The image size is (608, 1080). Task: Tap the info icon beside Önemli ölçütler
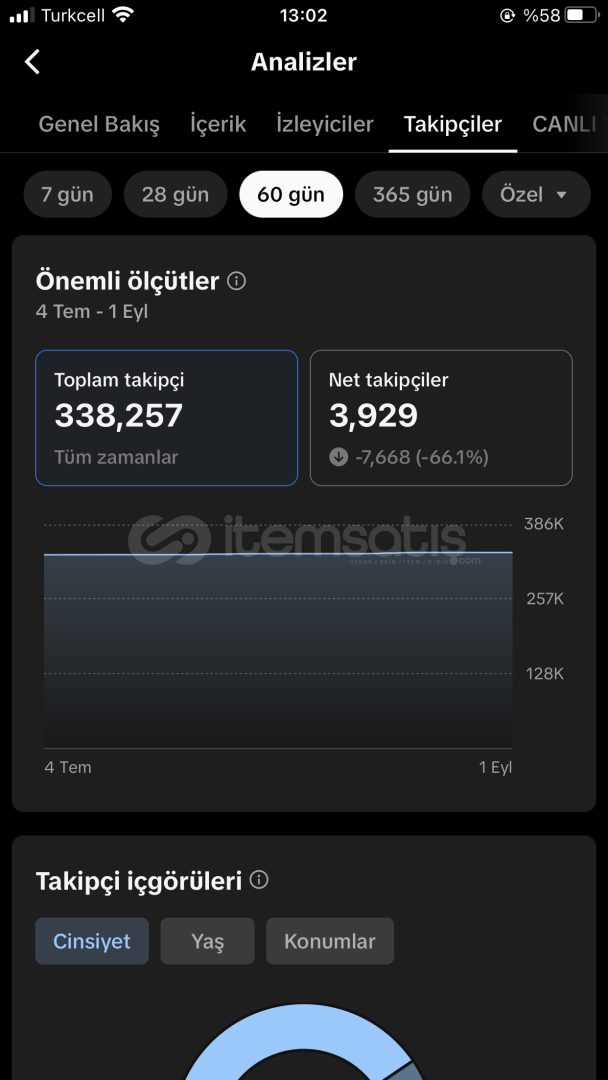(236, 281)
